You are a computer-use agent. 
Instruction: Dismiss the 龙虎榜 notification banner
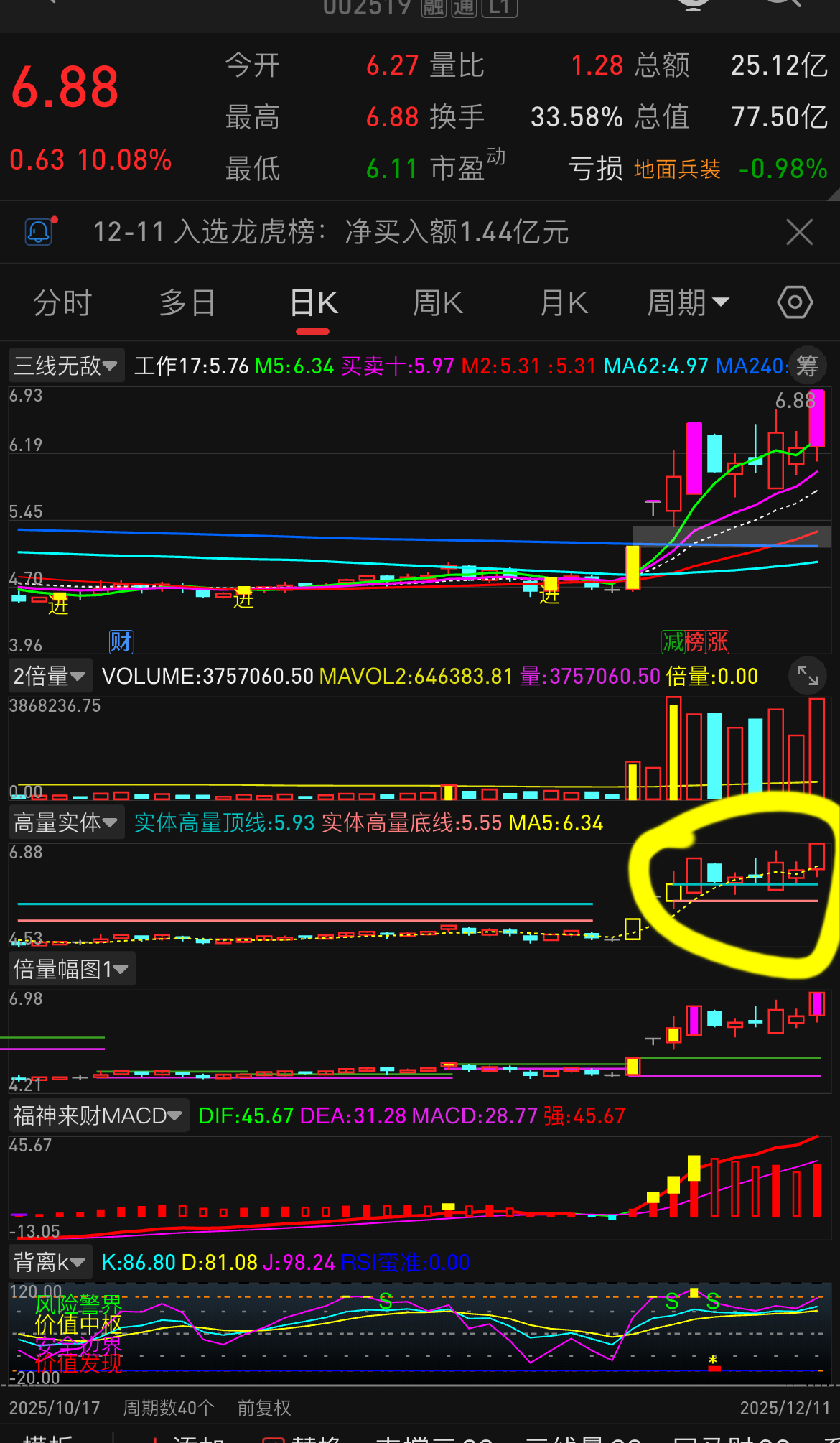(799, 233)
